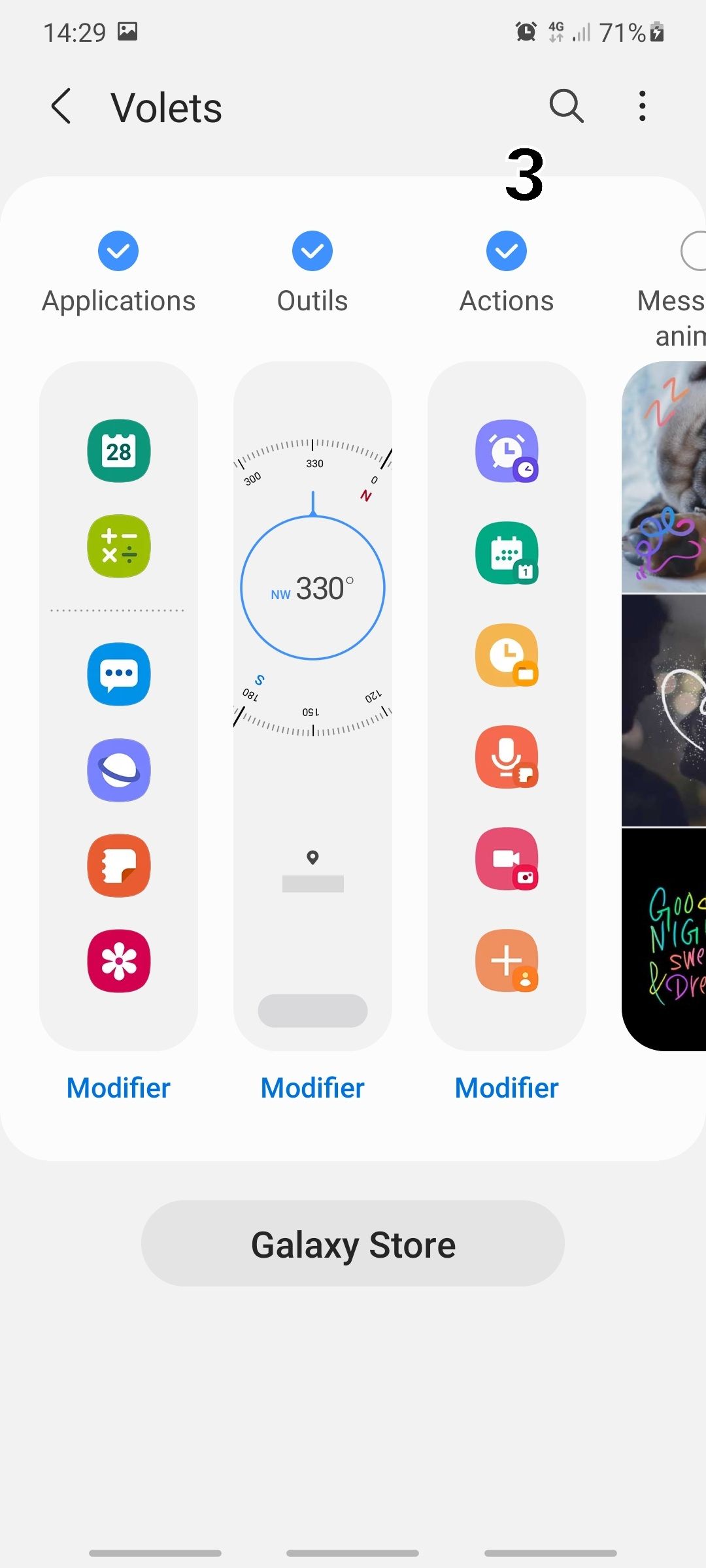The height and width of the screenshot is (1568, 706).
Task: Disable the Actions panel checkmark
Action: (506, 251)
